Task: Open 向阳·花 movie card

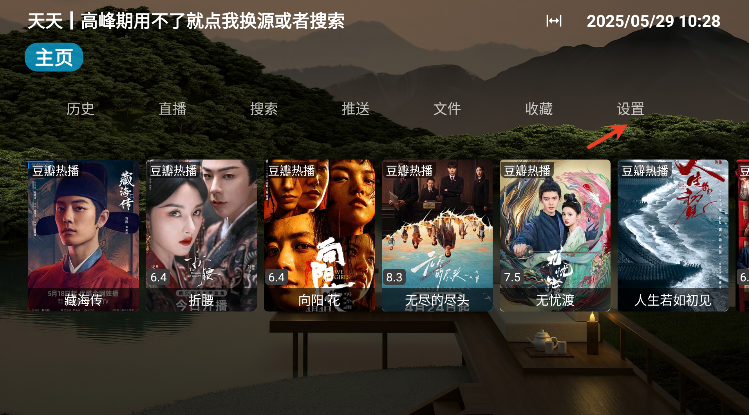Action: (x=319, y=235)
